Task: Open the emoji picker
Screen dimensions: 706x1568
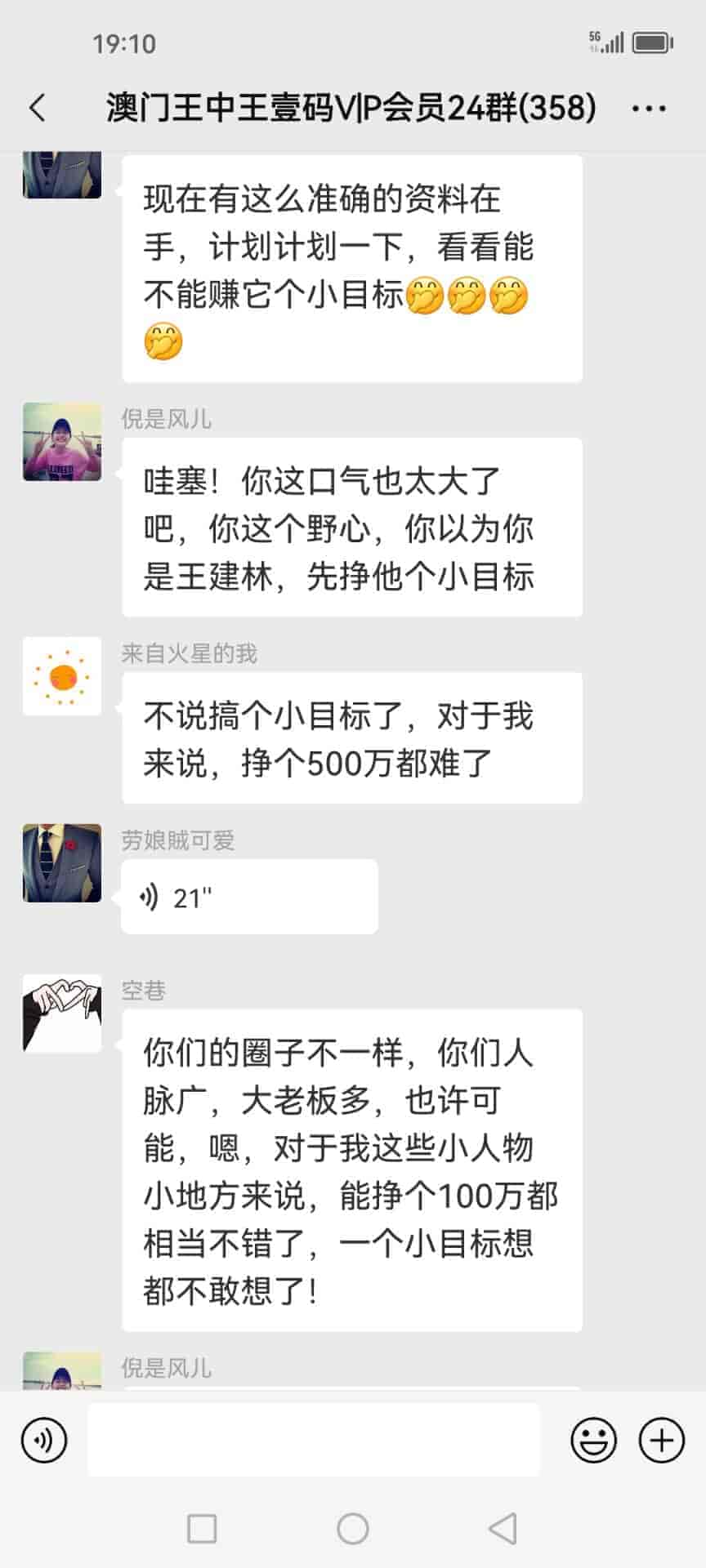Action: (x=593, y=1441)
